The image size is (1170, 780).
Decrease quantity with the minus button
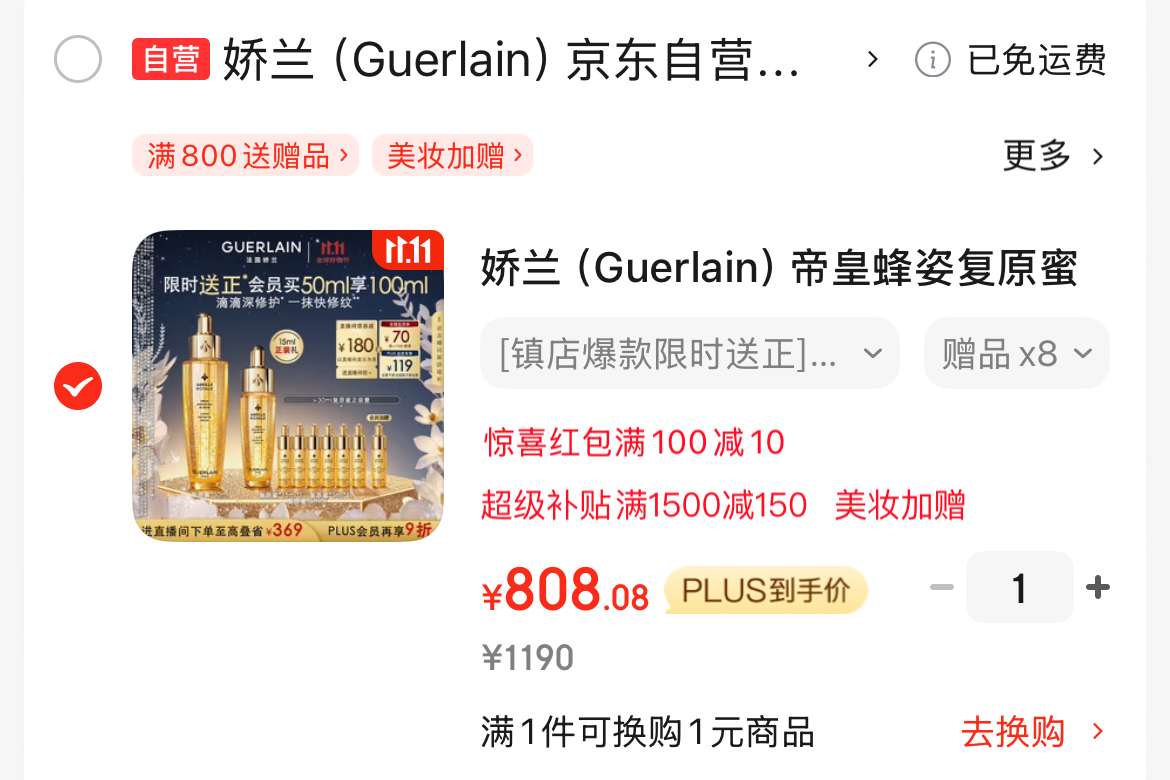click(x=941, y=587)
